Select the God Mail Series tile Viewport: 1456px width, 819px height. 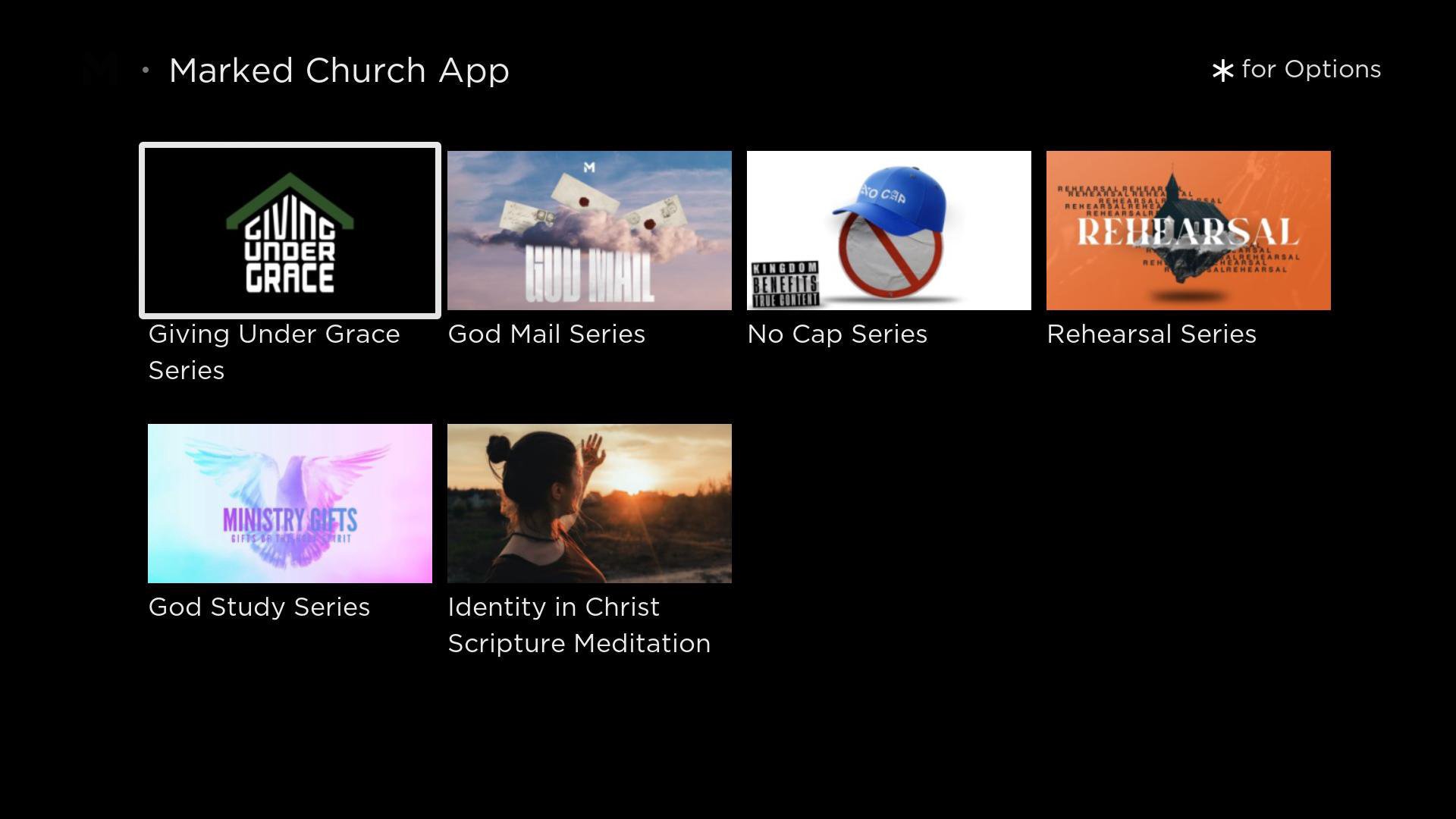[589, 231]
